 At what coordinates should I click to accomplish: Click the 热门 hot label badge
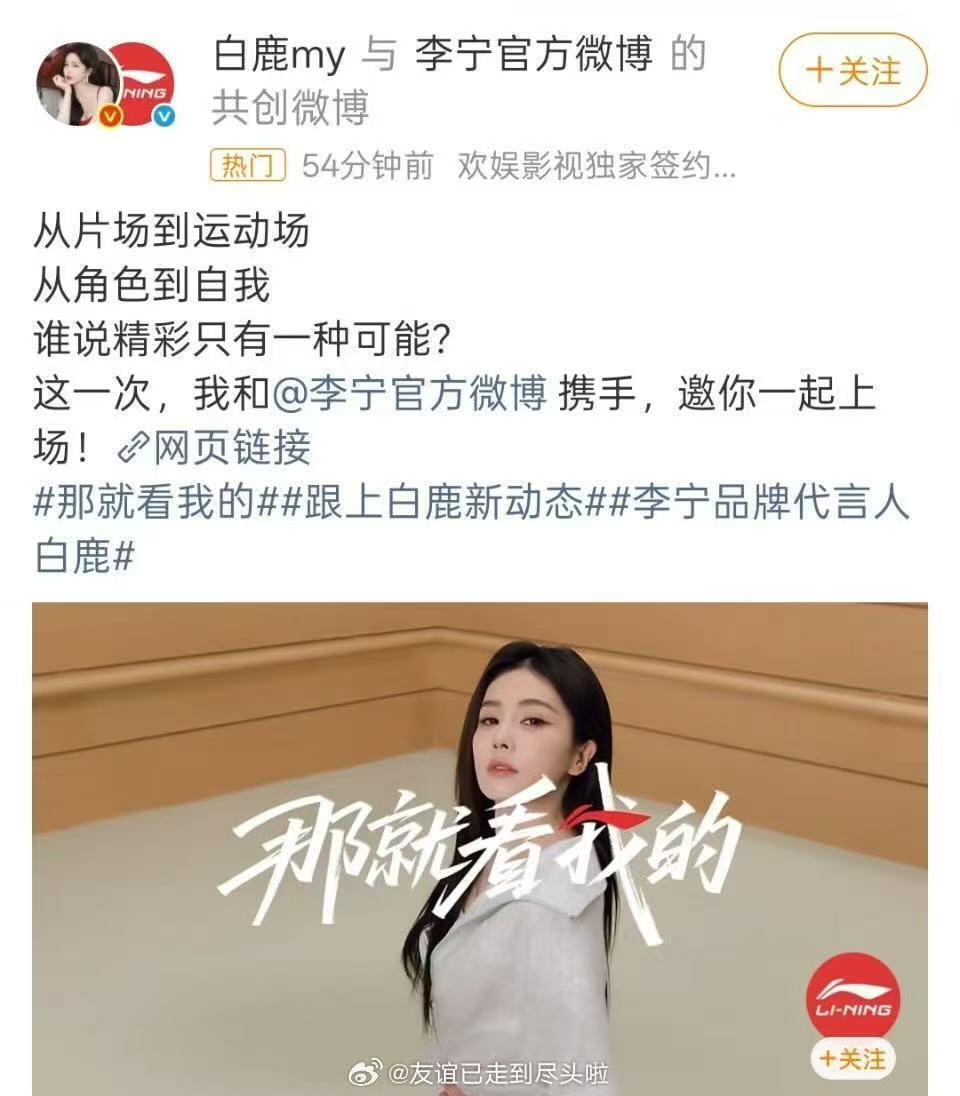[248, 160]
